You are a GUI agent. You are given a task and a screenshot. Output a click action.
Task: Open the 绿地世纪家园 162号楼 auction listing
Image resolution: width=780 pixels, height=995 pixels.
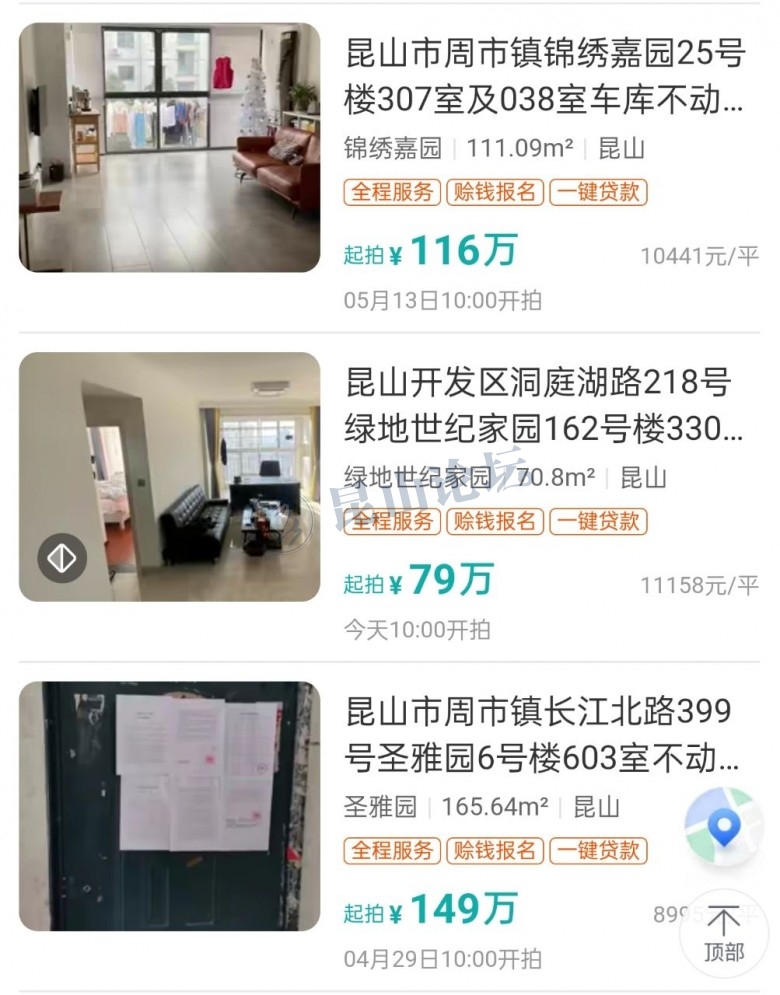pyautogui.click(x=545, y=405)
